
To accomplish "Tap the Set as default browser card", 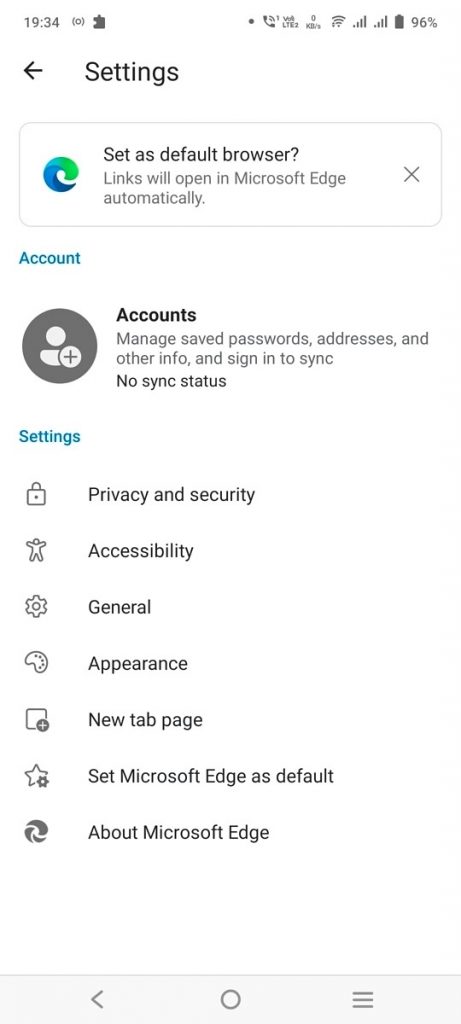I will click(x=230, y=174).
